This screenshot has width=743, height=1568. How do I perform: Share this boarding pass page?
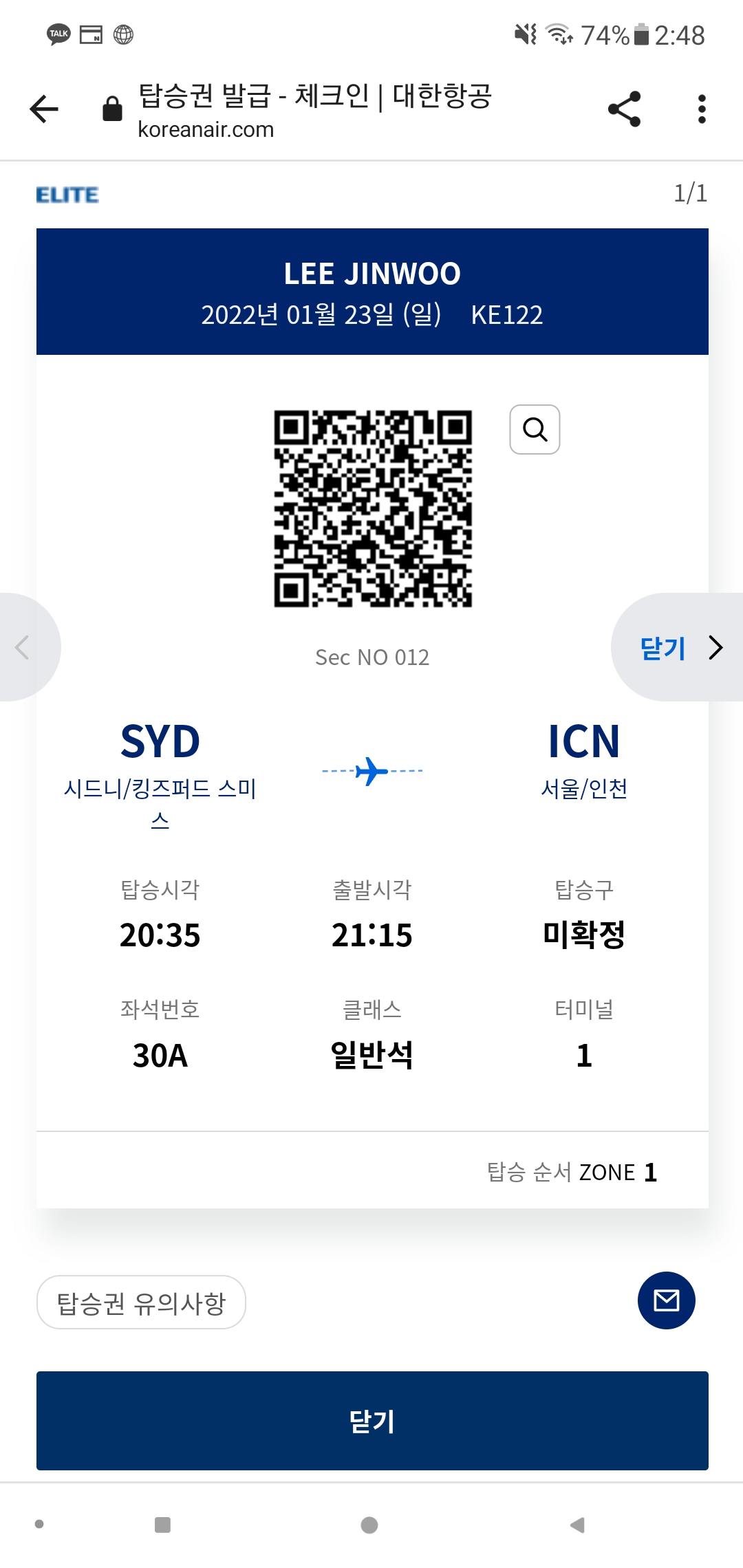[624, 109]
